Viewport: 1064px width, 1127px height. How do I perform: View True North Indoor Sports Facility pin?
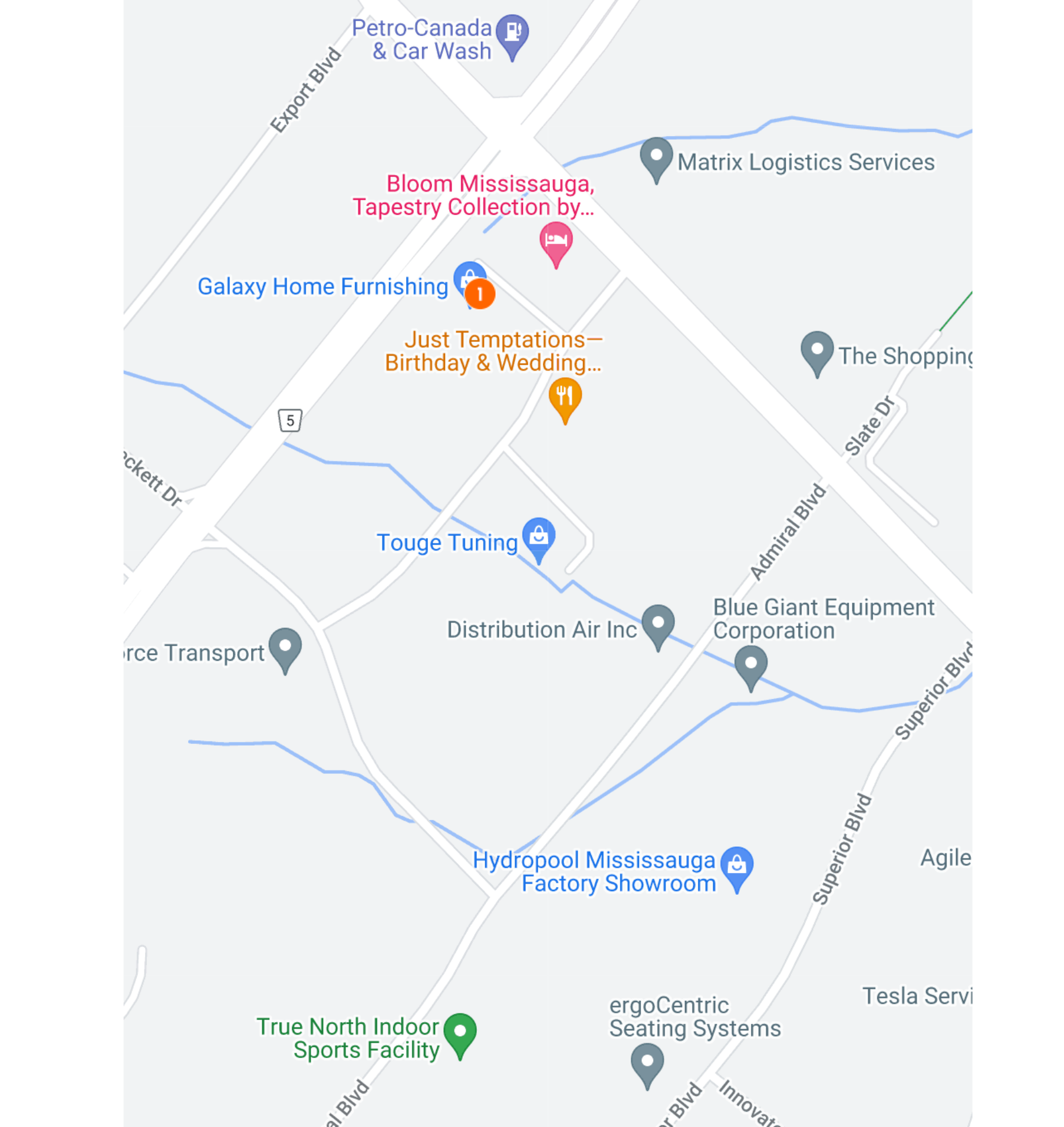[x=460, y=1033]
